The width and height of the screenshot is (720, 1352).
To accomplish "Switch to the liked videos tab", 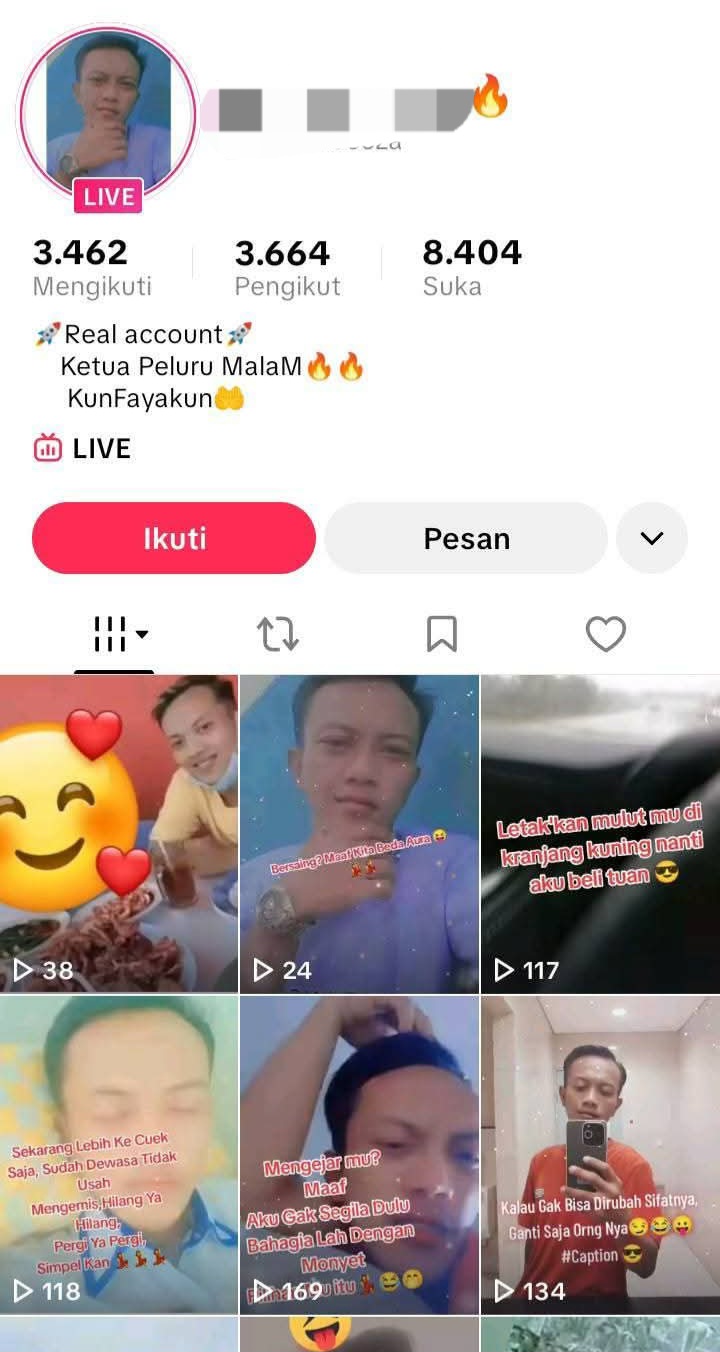I will pos(605,634).
